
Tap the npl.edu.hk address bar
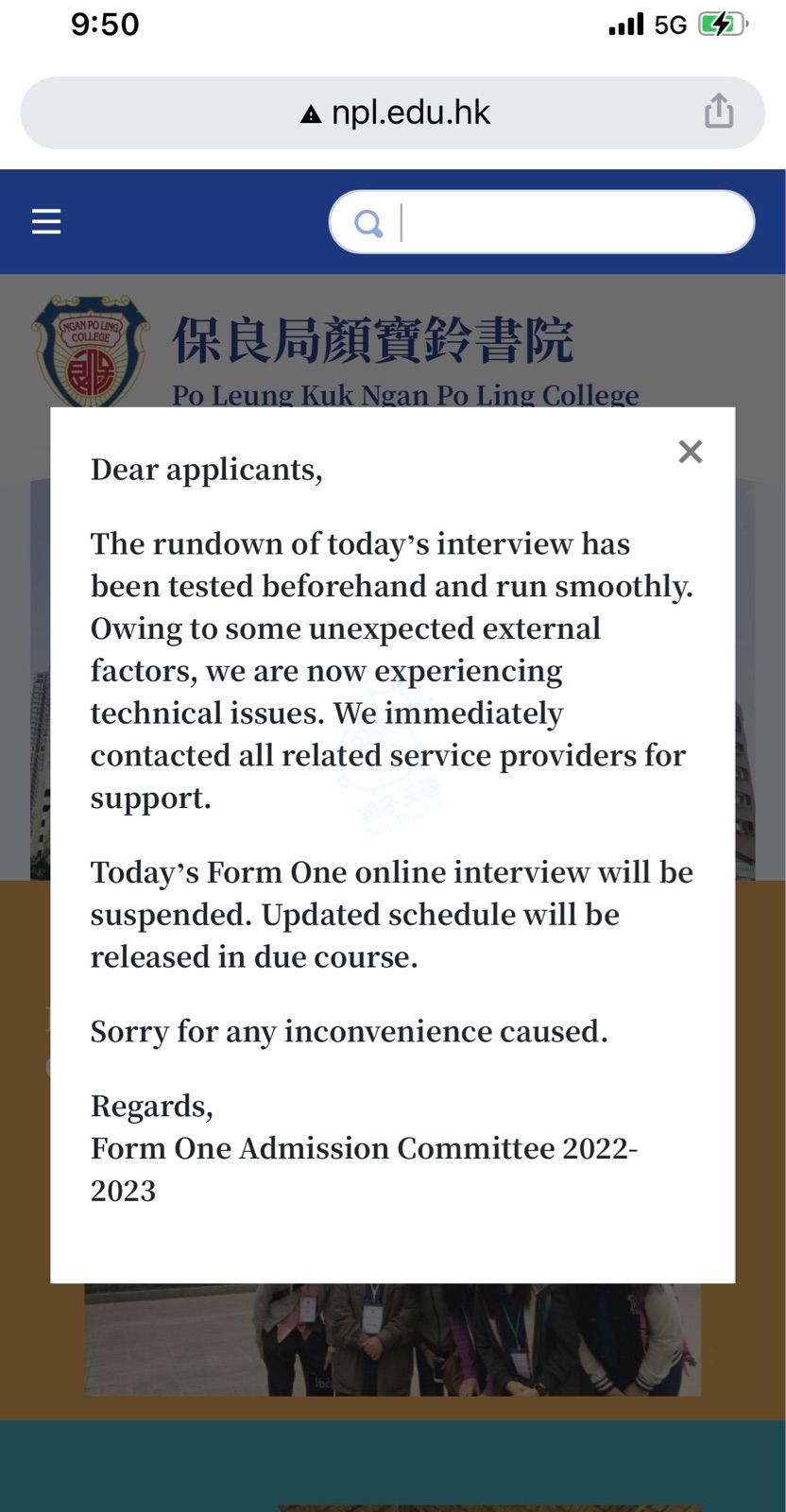click(397, 112)
